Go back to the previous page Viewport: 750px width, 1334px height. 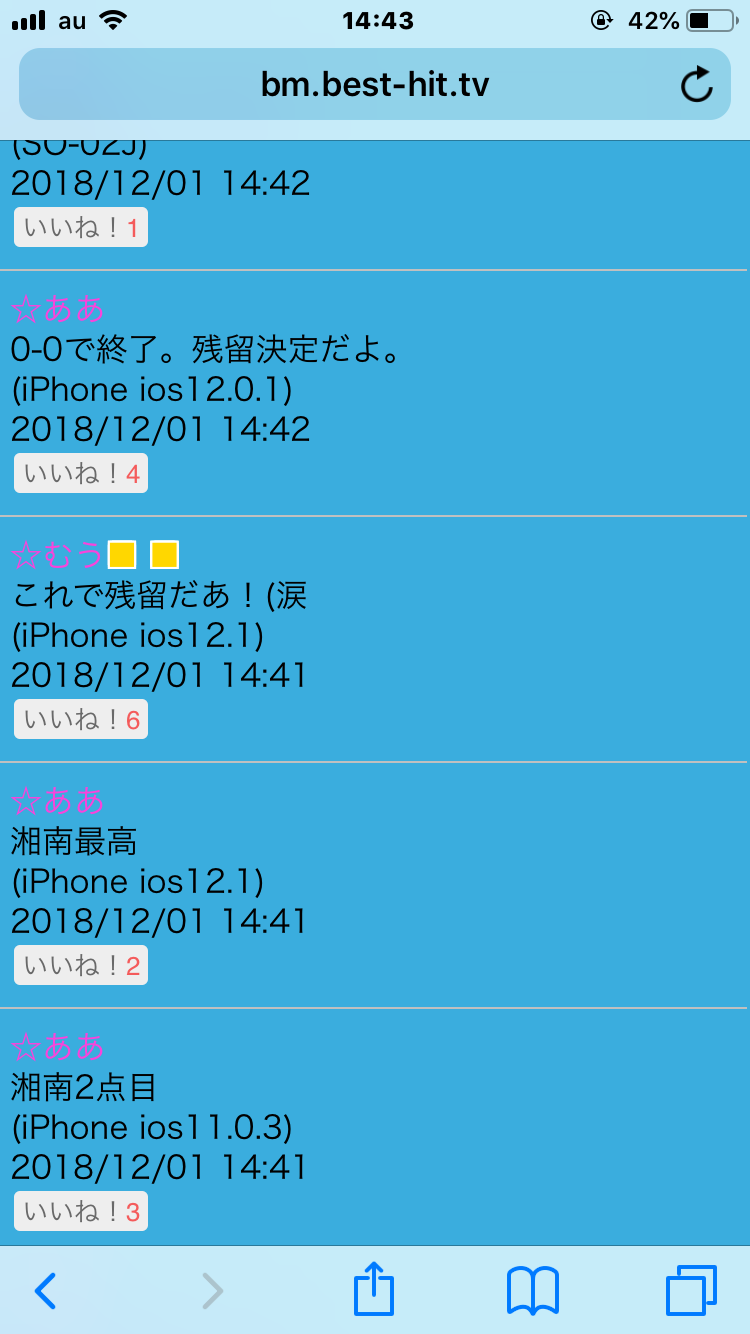tap(45, 1290)
